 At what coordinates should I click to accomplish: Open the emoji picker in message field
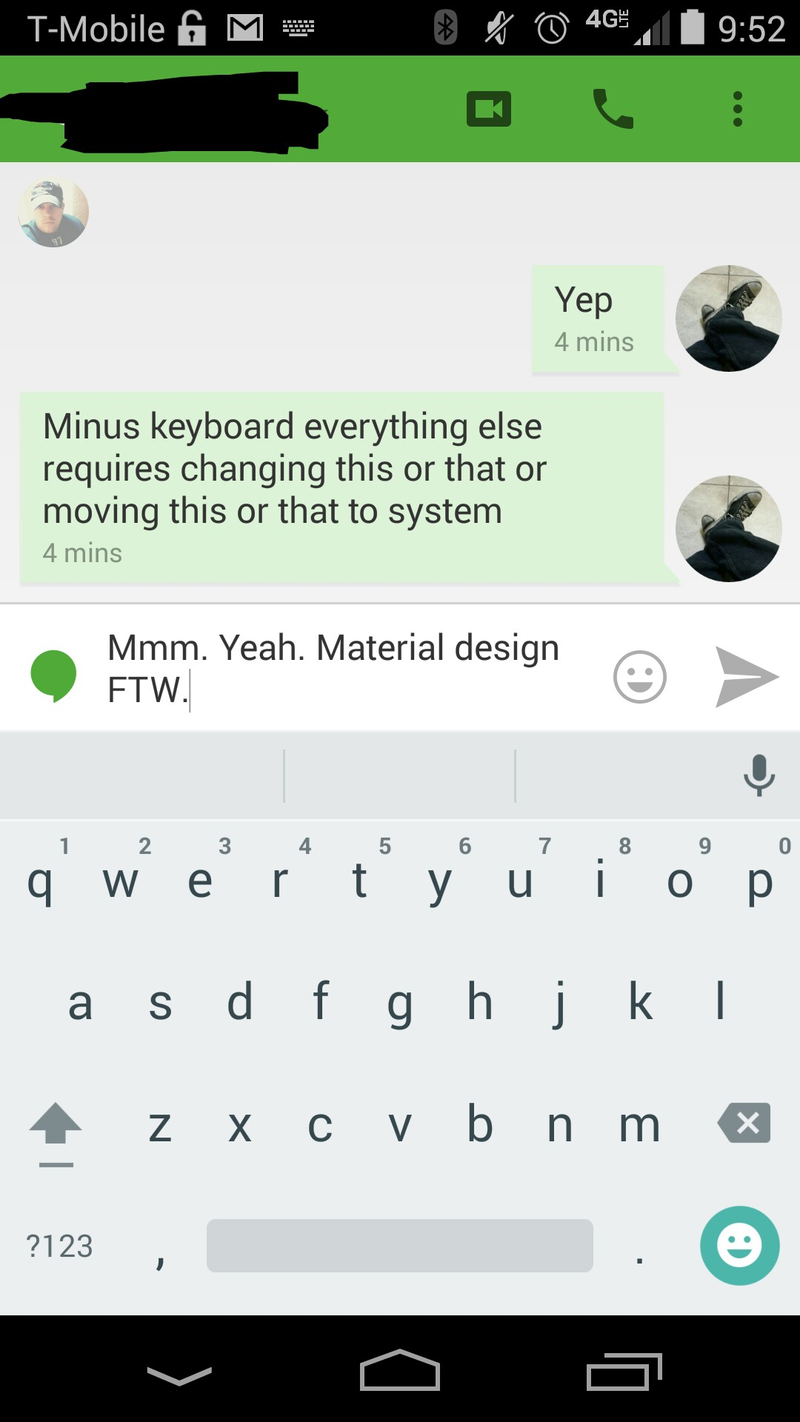(x=639, y=677)
